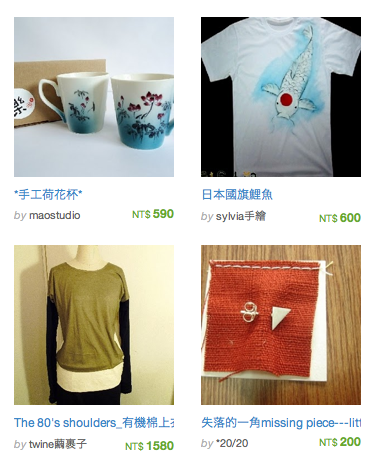The width and height of the screenshot is (377, 466).
Task: Open the olive long-sleeve top image
Action: [x=94, y=325]
